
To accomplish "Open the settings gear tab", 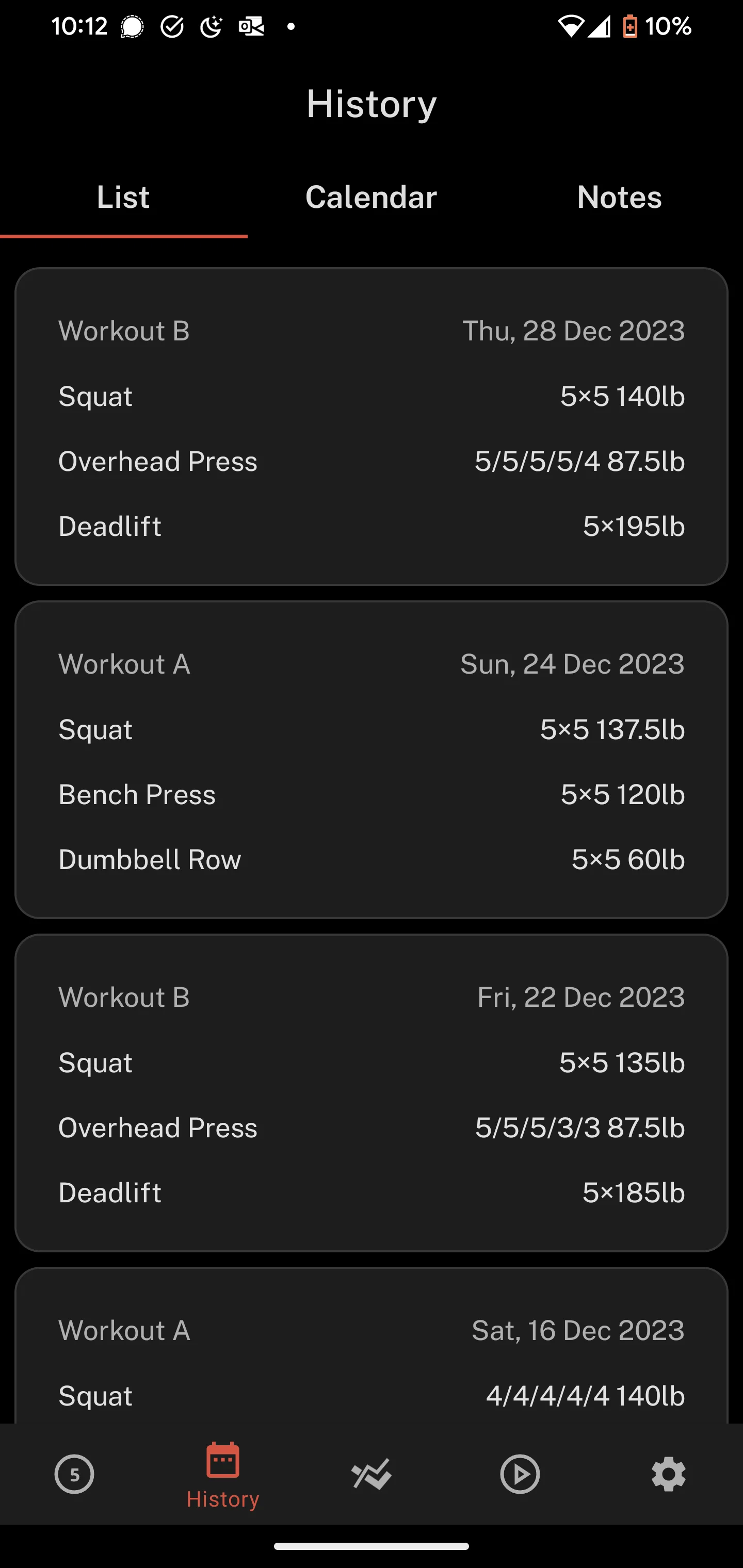I will click(x=668, y=1474).
